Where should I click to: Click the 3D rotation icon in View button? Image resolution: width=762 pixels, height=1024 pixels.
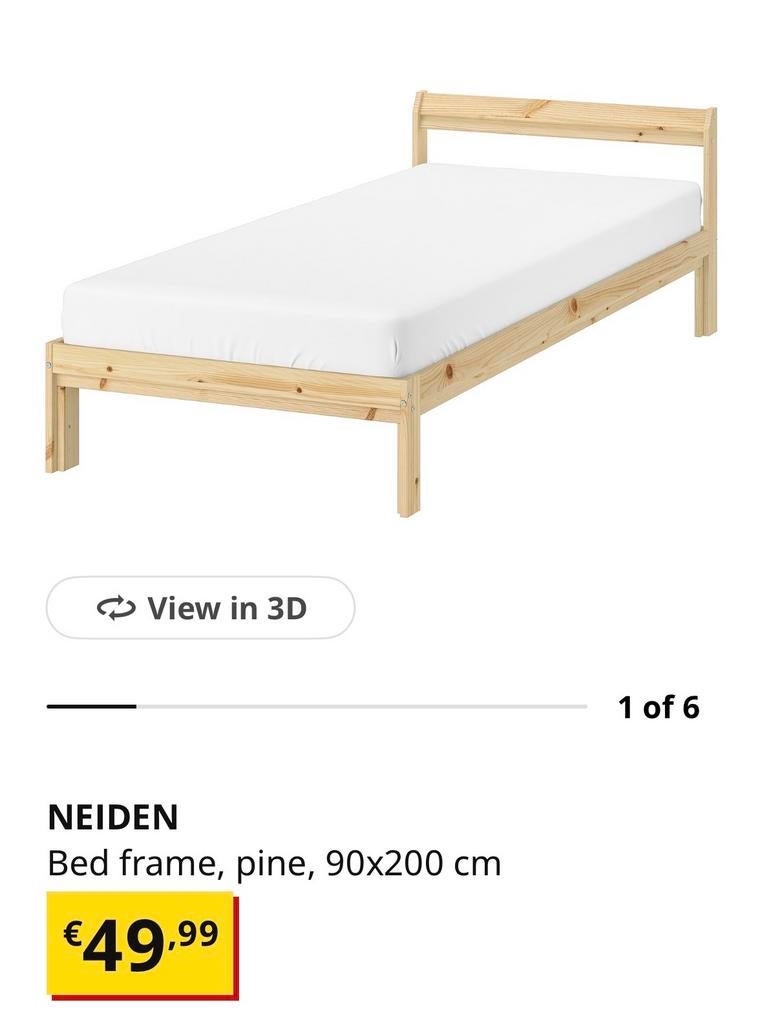tap(116, 606)
